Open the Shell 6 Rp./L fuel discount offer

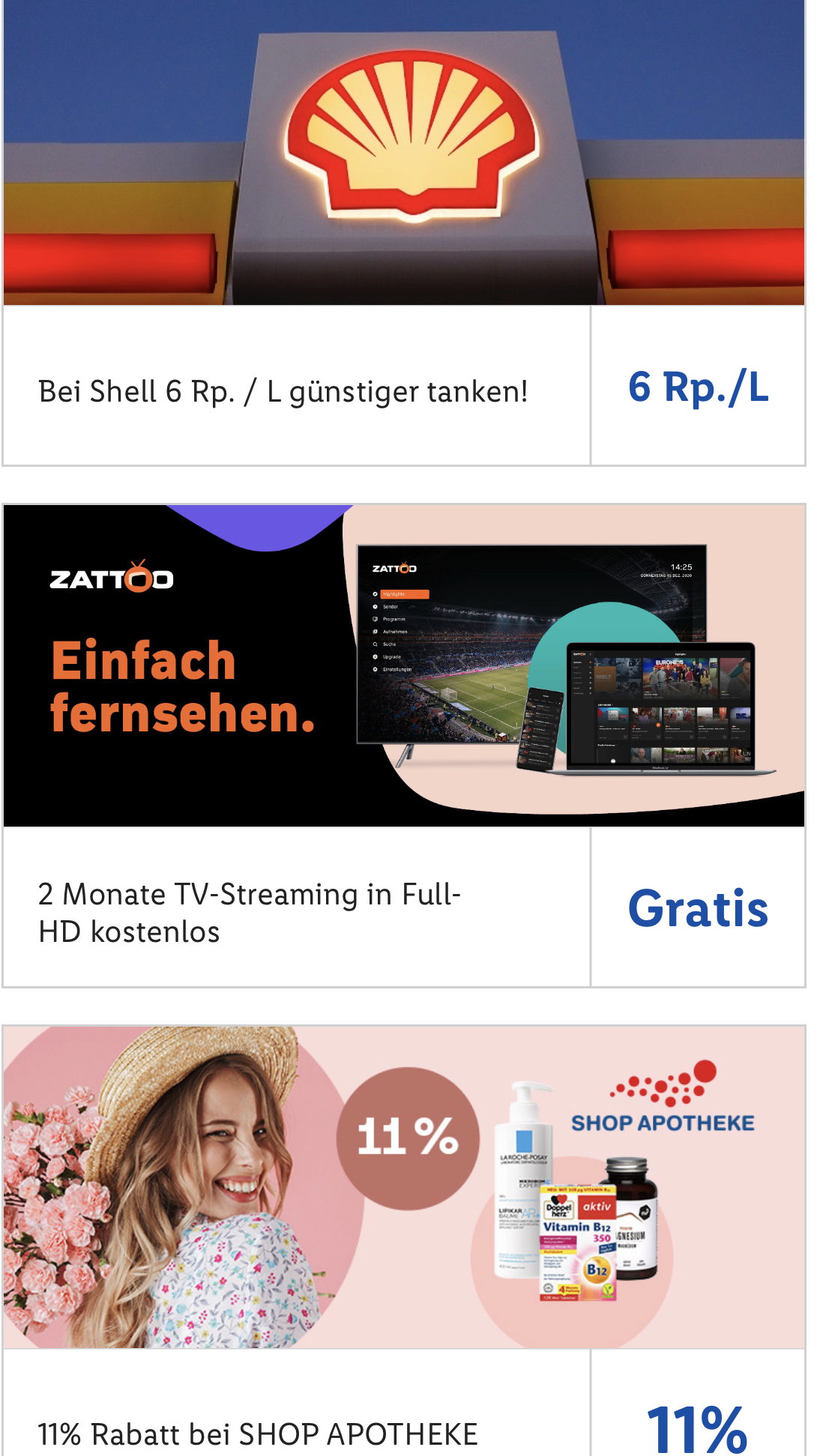pos(283,391)
